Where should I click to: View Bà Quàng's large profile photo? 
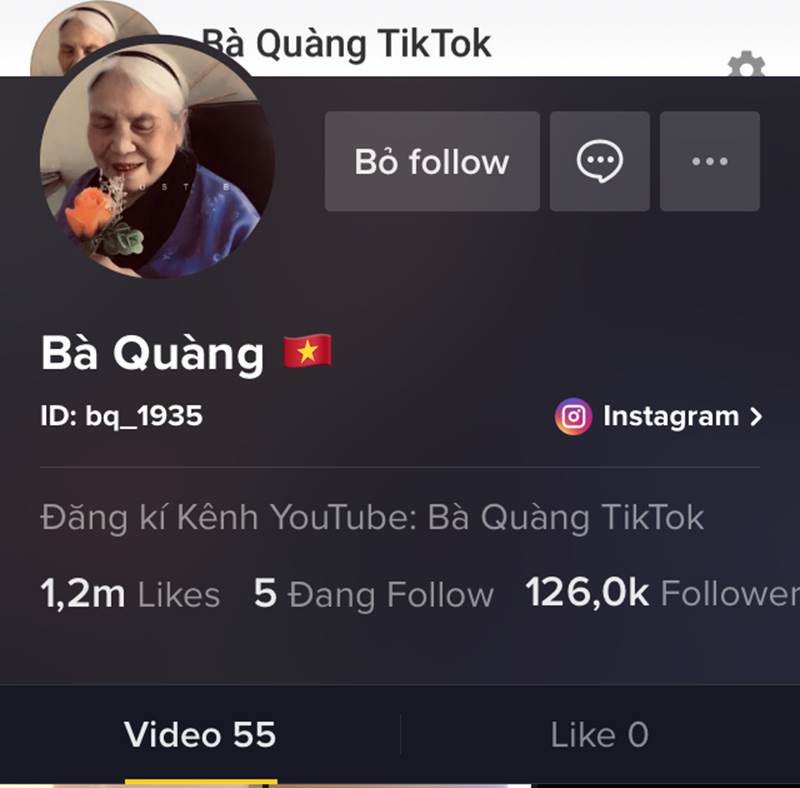point(157,160)
